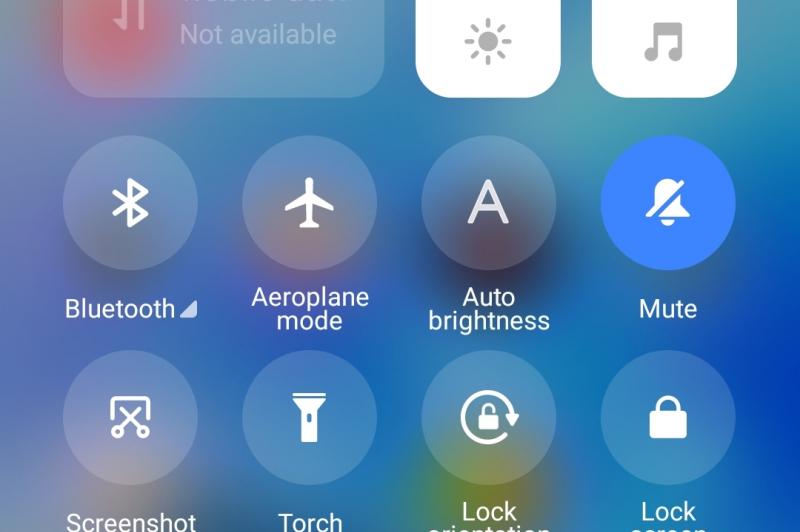Open the music note tile
Viewport: 800px width, 532px height.
click(x=664, y=43)
